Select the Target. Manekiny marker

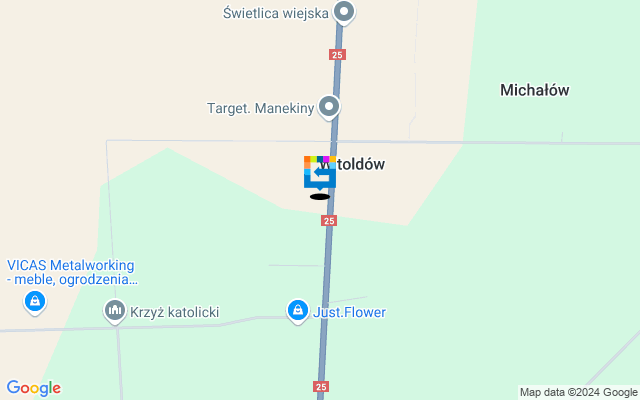pos(328,107)
